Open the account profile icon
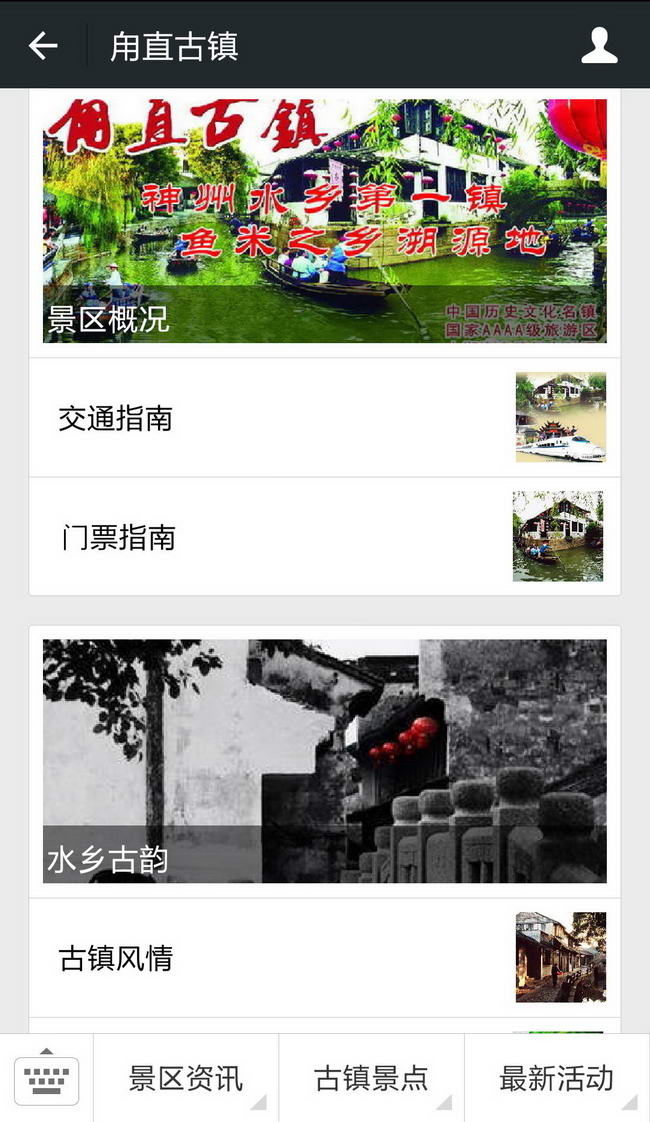650x1122 pixels. (598, 46)
